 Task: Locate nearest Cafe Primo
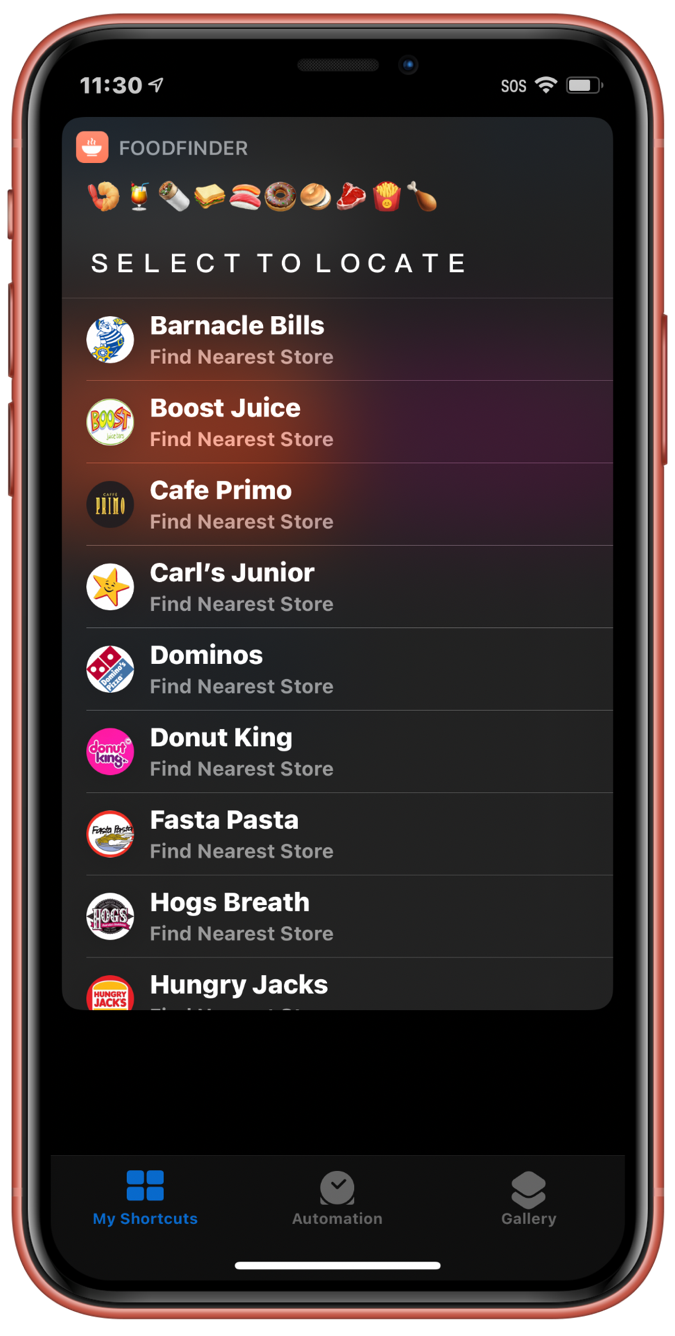click(x=337, y=505)
